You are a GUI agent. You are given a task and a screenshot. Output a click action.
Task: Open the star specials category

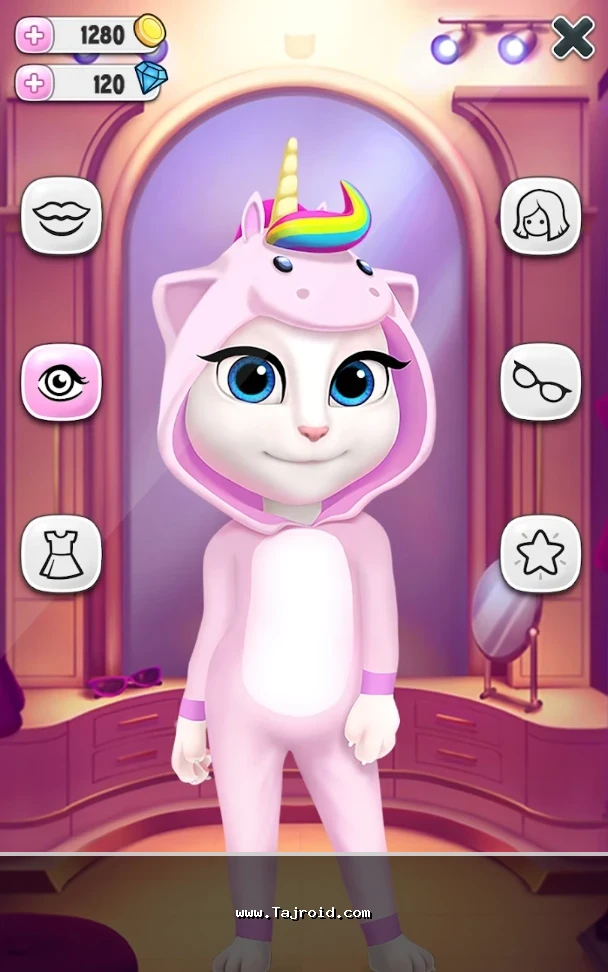[x=540, y=553]
